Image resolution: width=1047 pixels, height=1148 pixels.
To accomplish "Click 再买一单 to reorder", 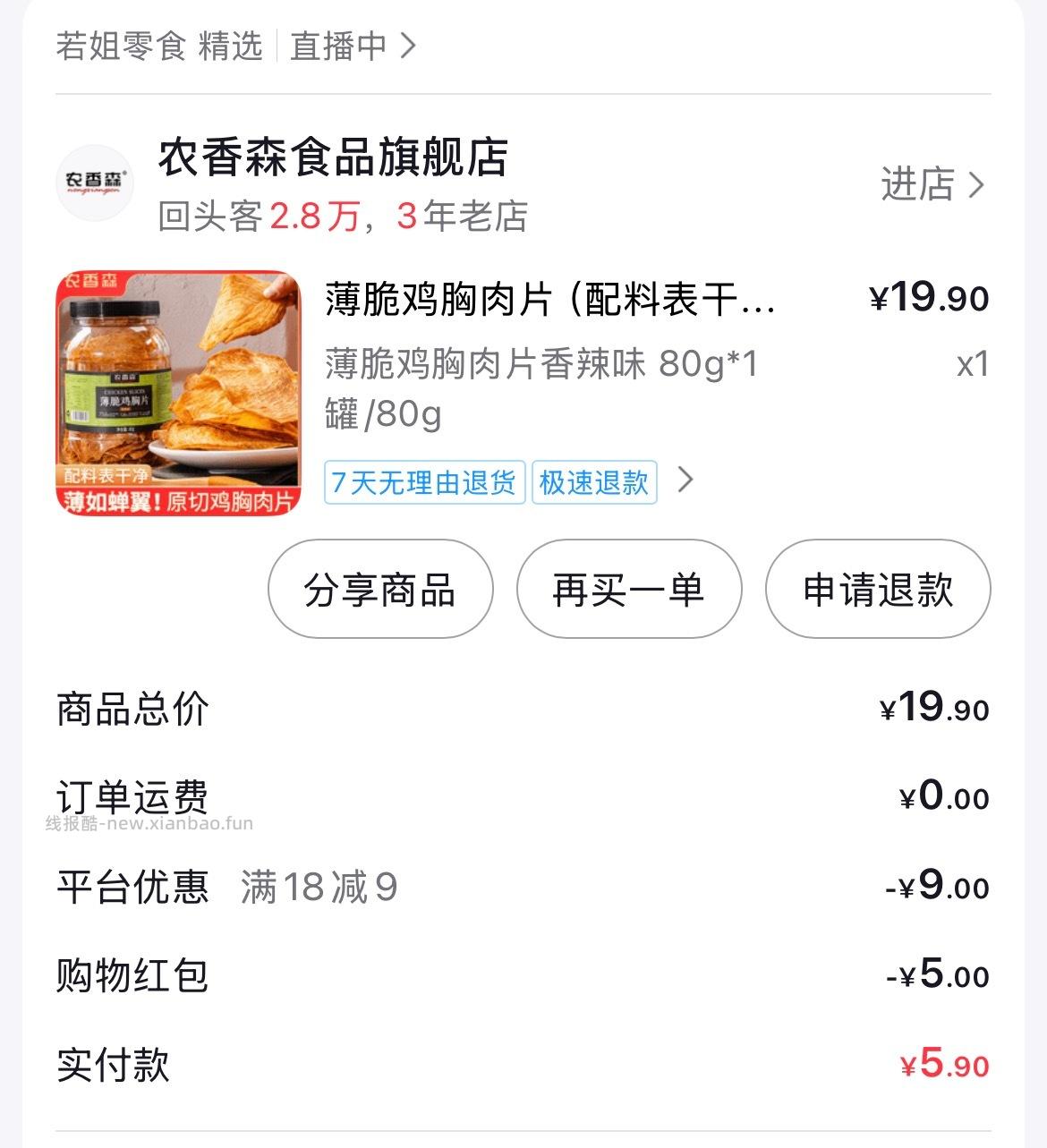I will click(627, 589).
